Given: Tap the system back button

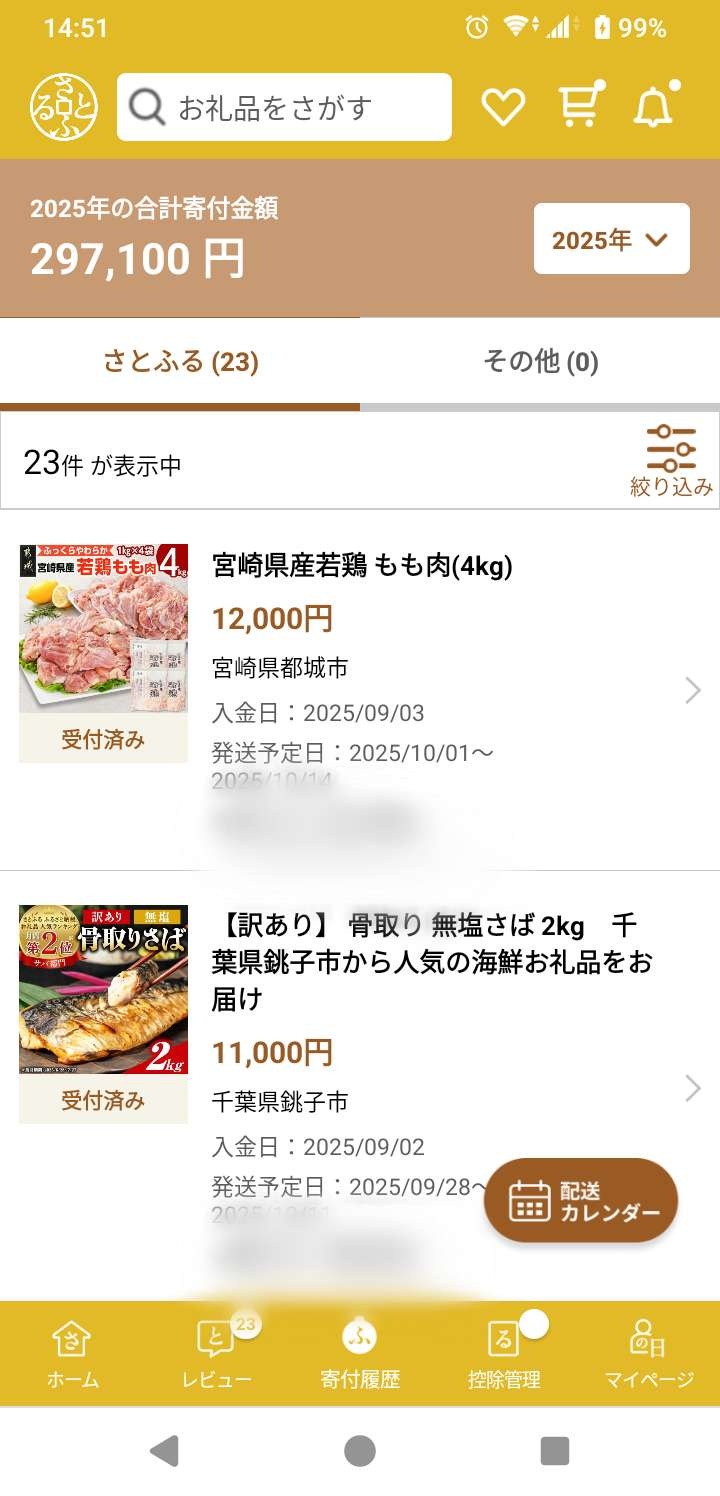Looking at the screenshot, I should pyautogui.click(x=164, y=1450).
